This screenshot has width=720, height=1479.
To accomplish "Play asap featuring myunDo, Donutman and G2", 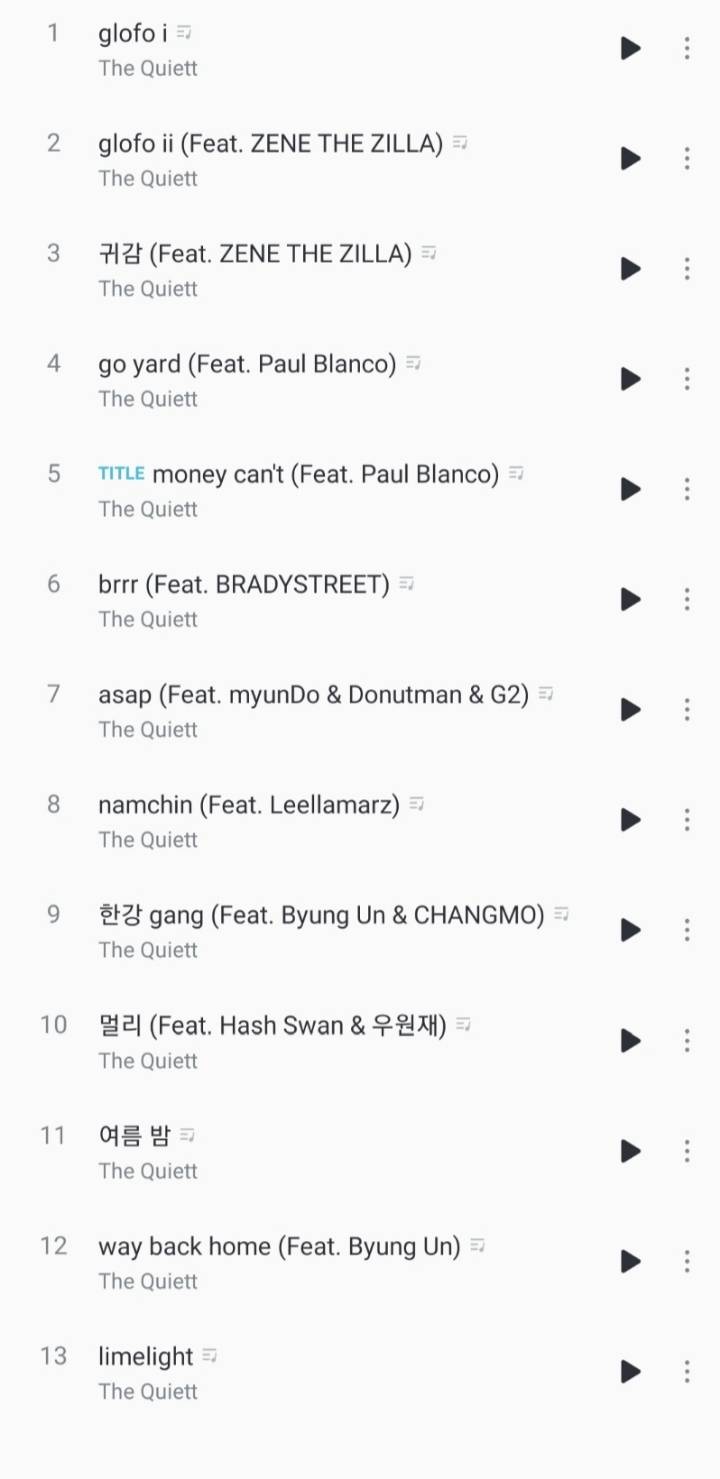I will 630,710.
